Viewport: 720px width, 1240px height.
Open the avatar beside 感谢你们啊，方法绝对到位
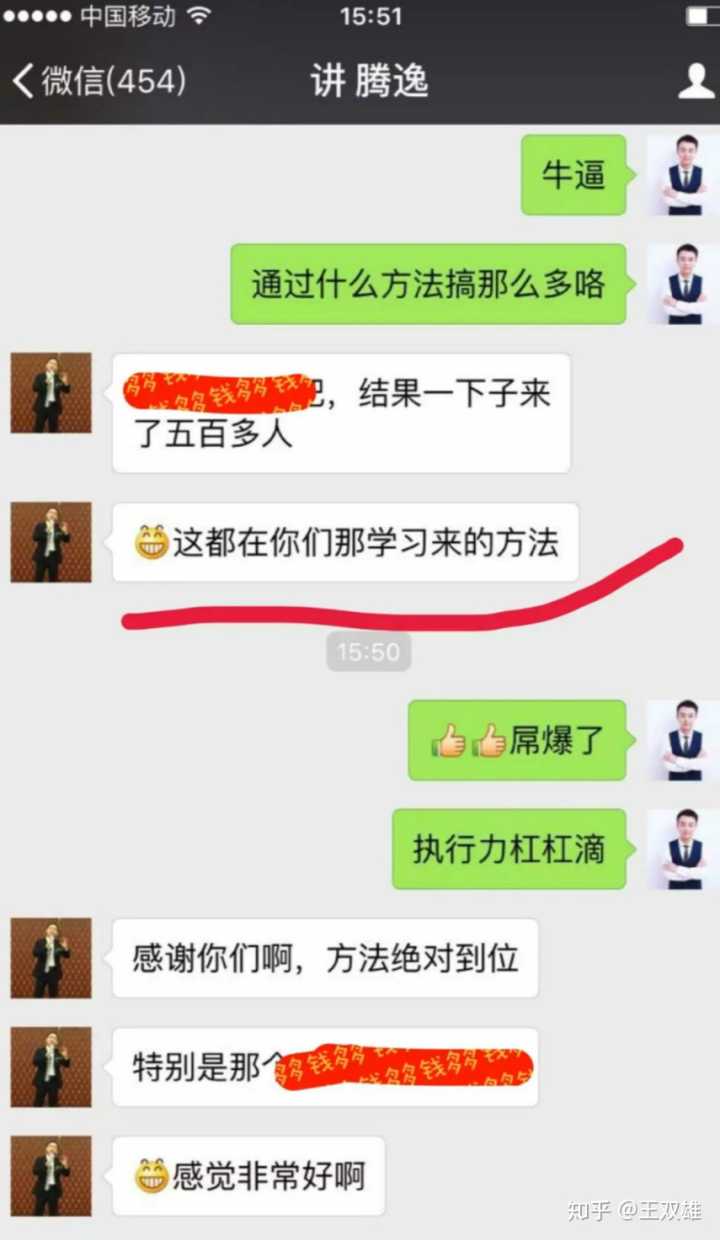point(50,958)
